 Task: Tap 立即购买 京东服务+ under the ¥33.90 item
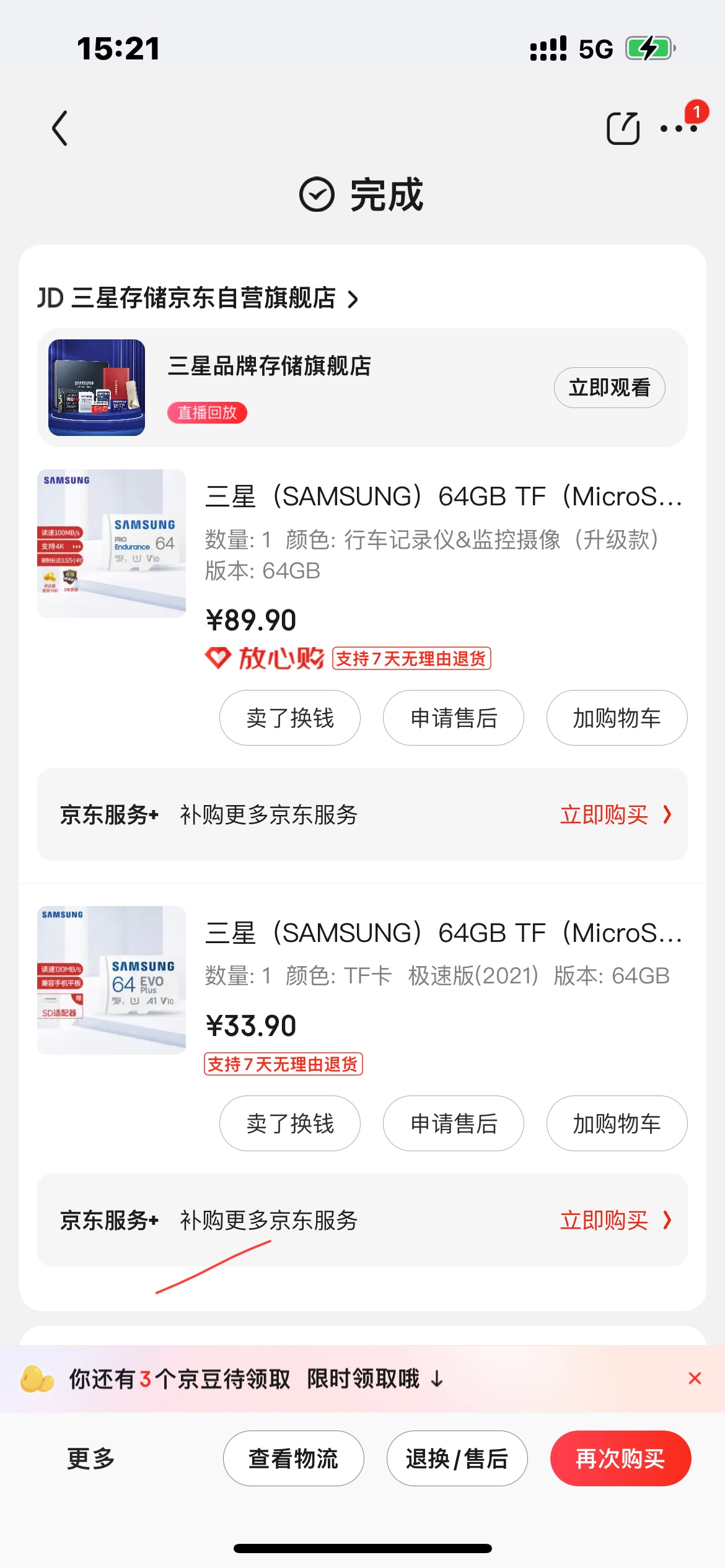tap(615, 1220)
